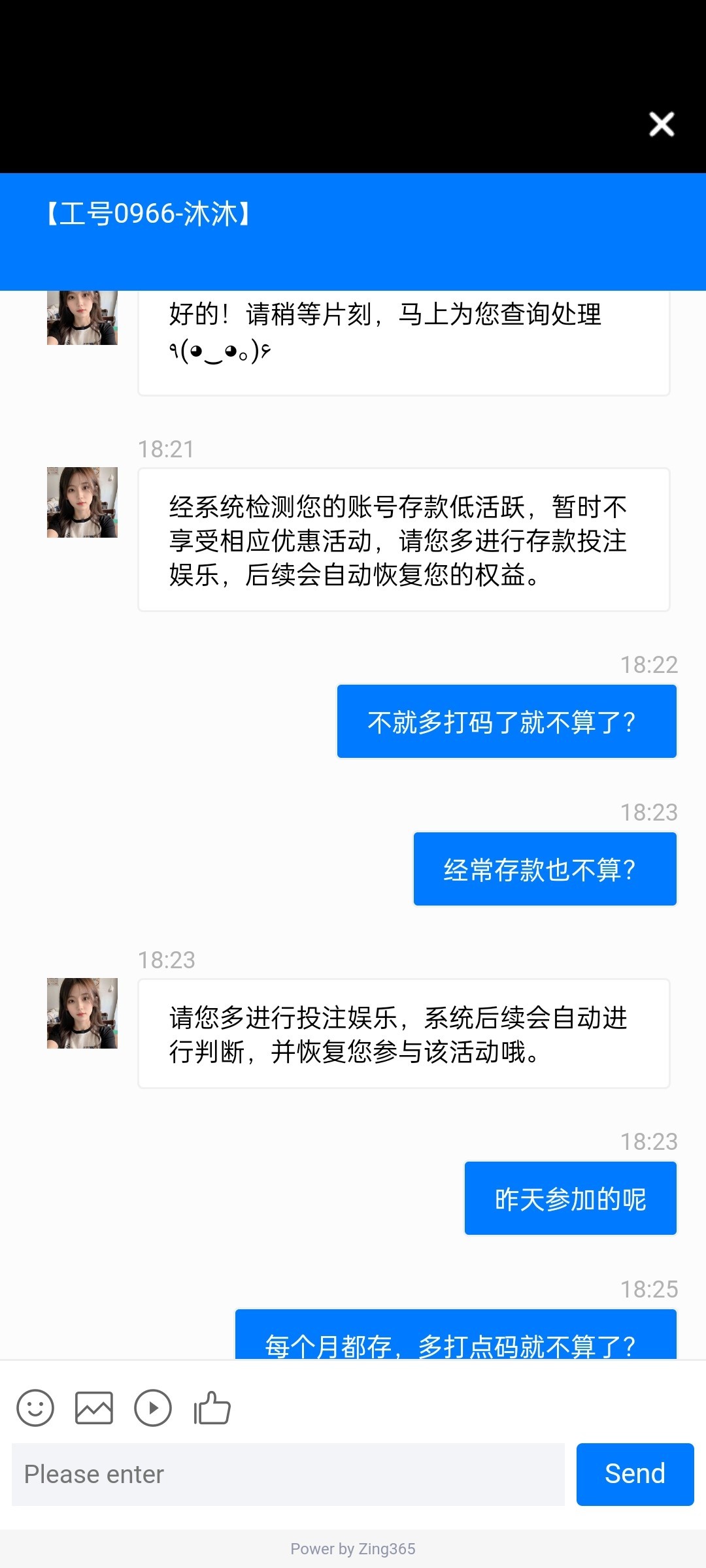
Task: Click the Send button
Action: pyautogui.click(x=635, y=1475)
